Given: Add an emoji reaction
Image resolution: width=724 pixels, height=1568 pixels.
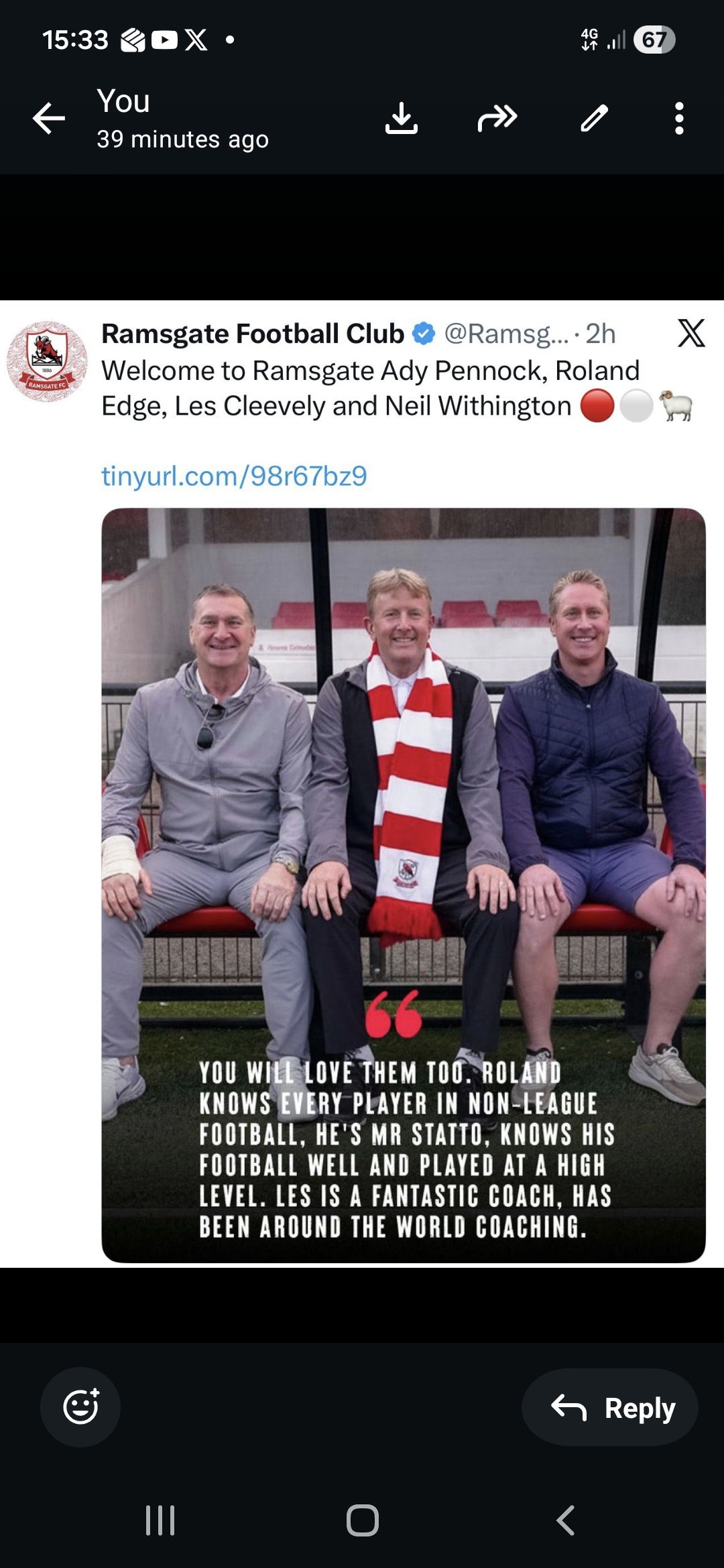Looking at the screenshot, I should click(80, 1407).
